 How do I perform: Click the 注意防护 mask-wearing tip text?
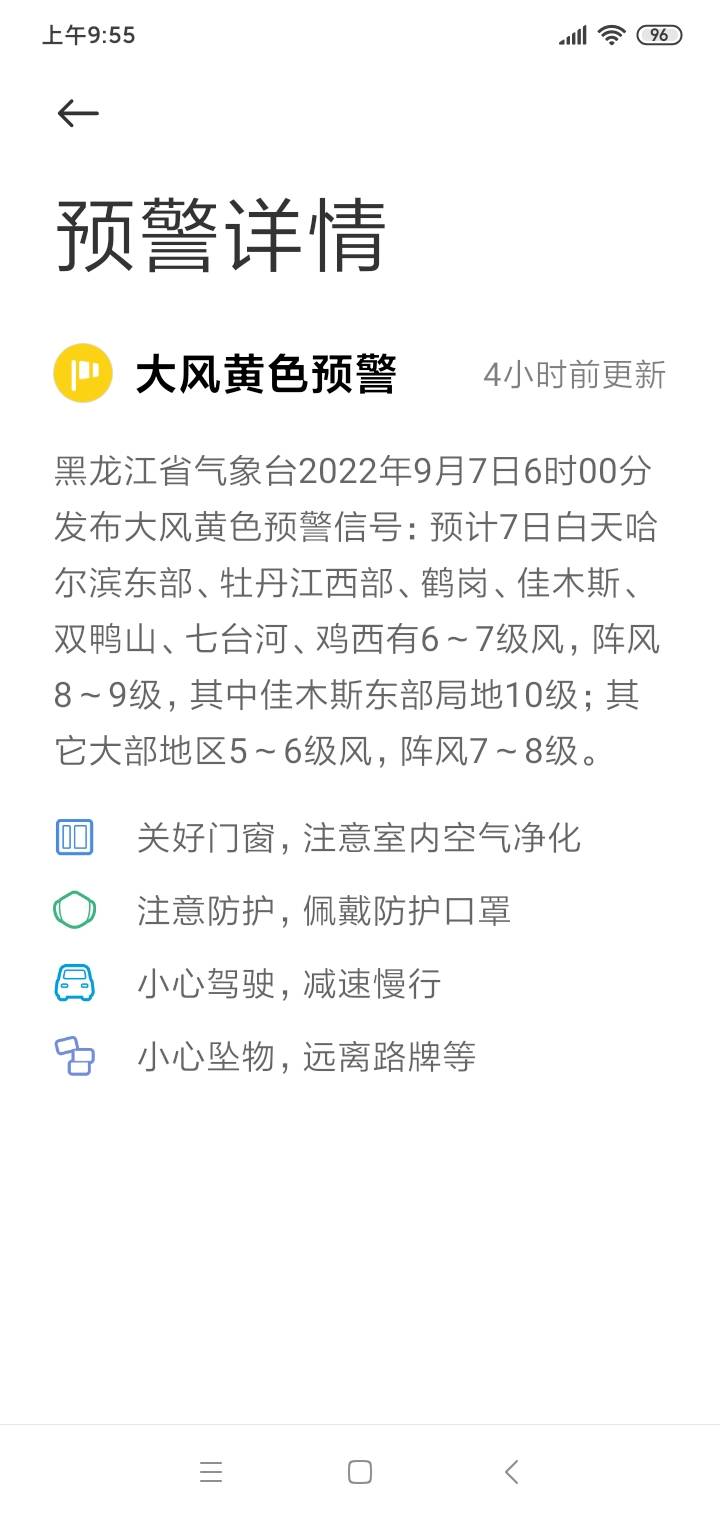324,910
